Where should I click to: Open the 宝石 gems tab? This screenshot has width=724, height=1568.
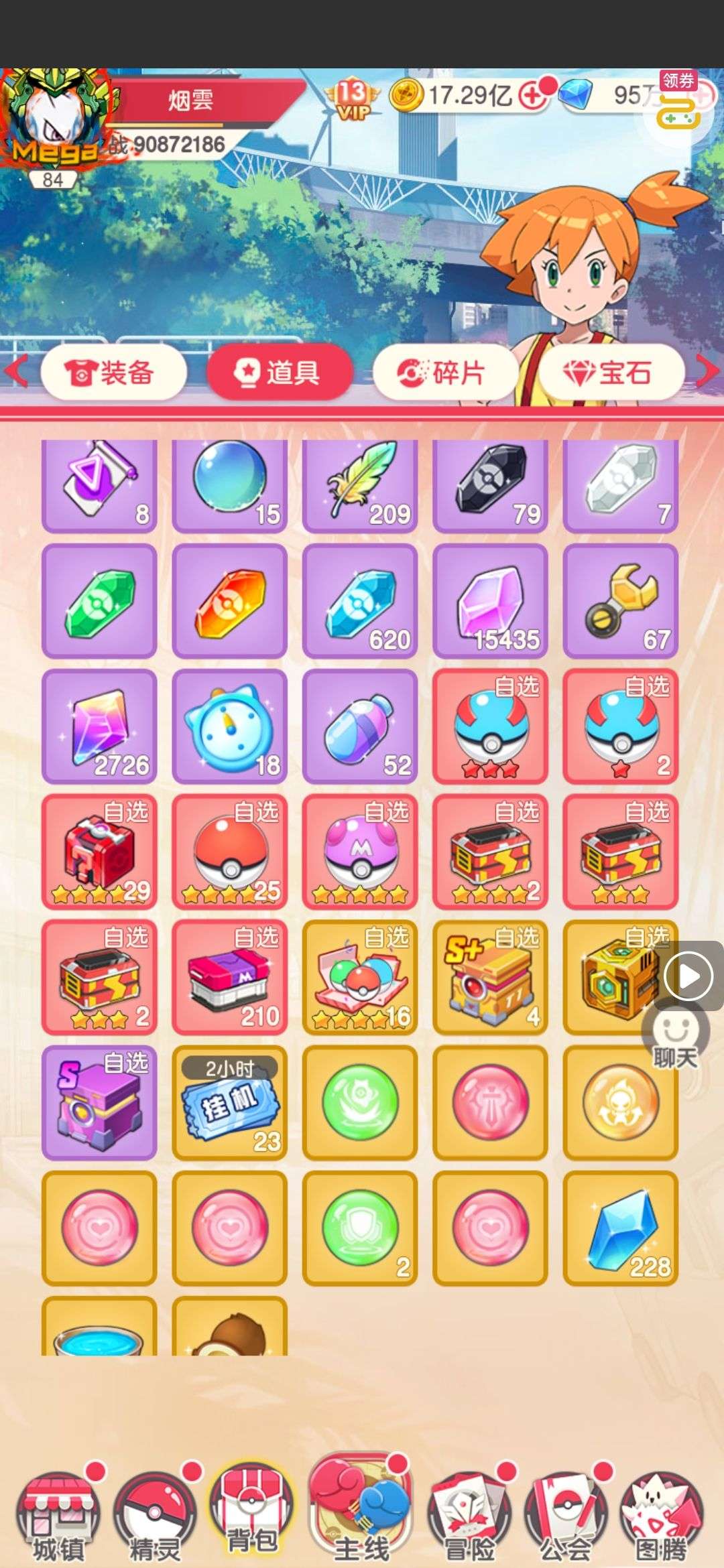(x=611, y=373)
